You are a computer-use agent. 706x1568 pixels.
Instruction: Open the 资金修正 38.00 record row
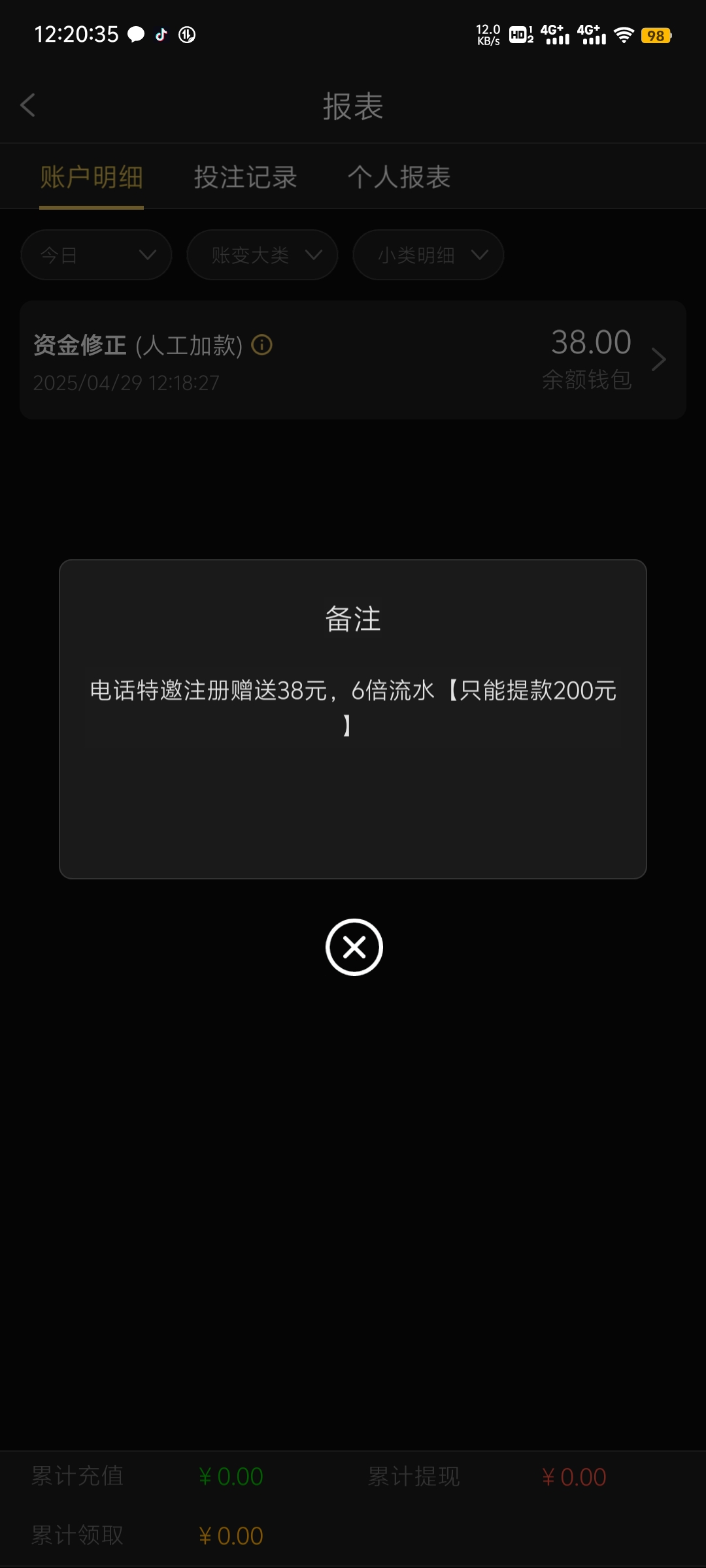tap(353, 360)
